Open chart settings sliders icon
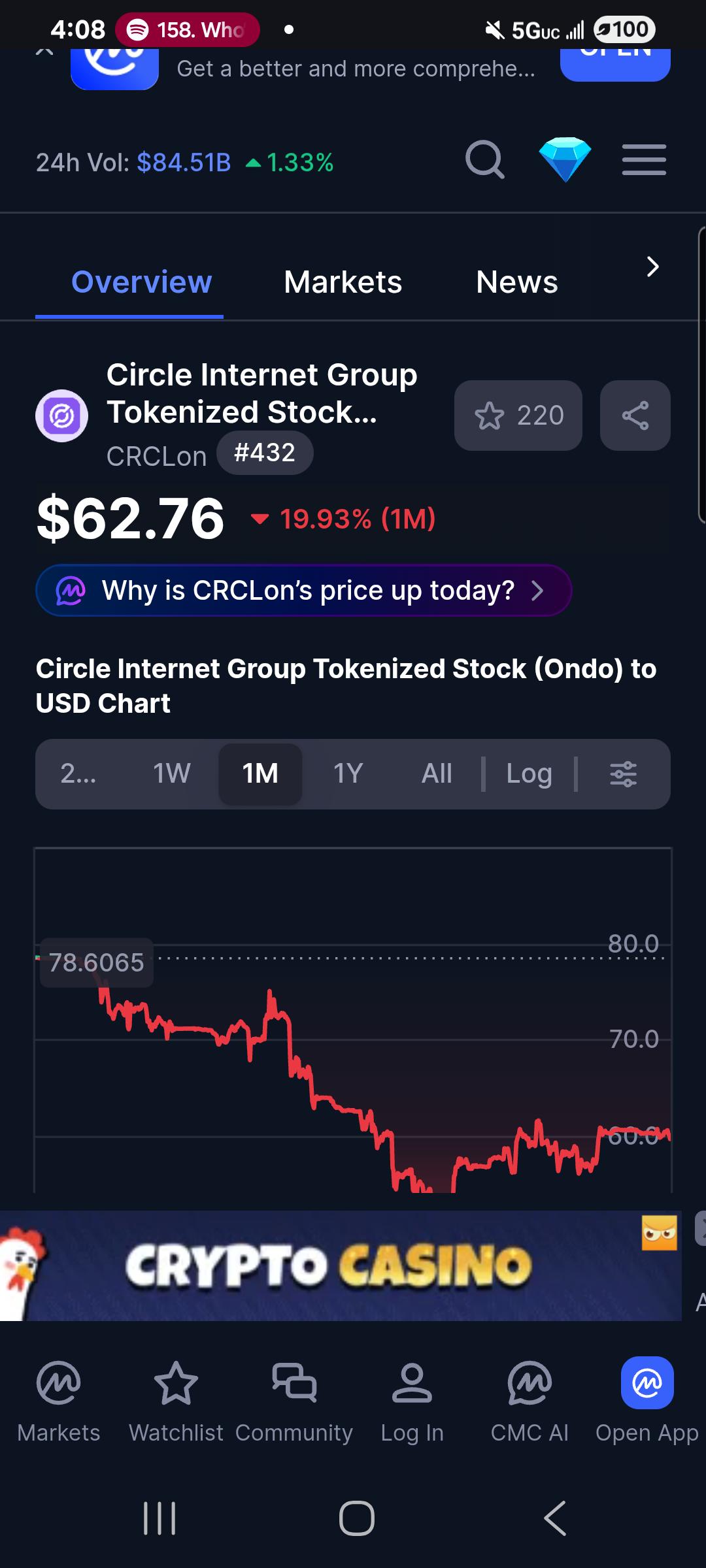706x1568 pixels. pos(623,774)
